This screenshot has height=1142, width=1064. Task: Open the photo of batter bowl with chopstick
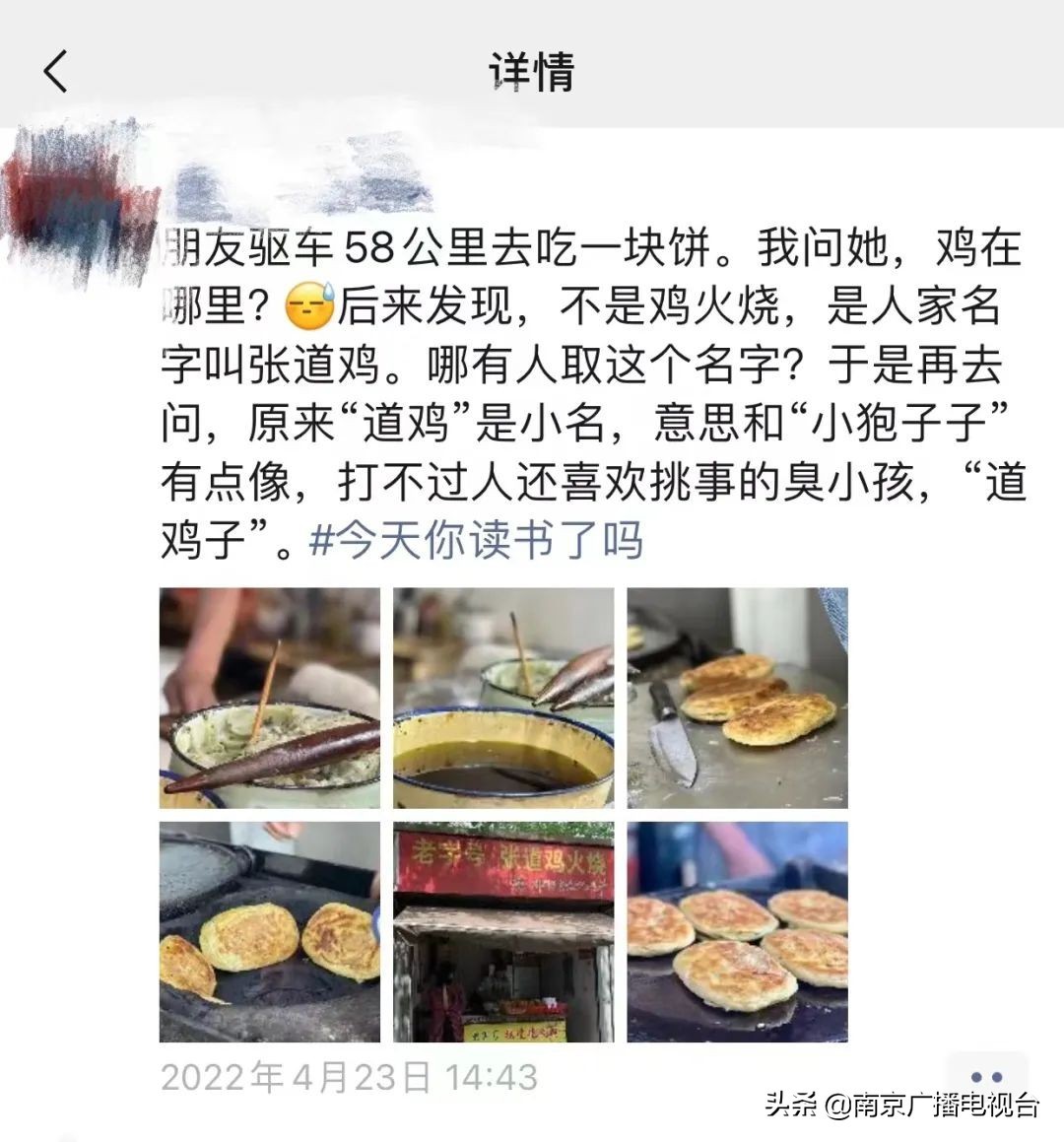tap(269, 698)
